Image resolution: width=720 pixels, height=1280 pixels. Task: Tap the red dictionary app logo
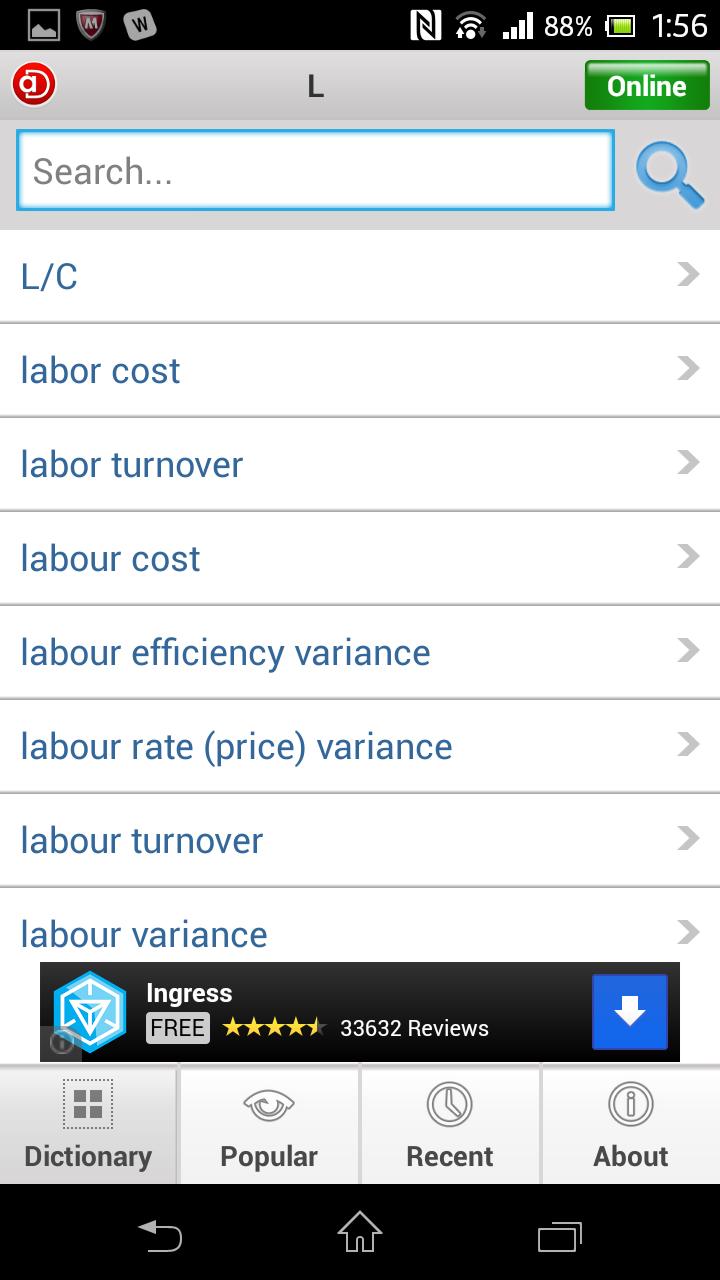coord(32,85)
